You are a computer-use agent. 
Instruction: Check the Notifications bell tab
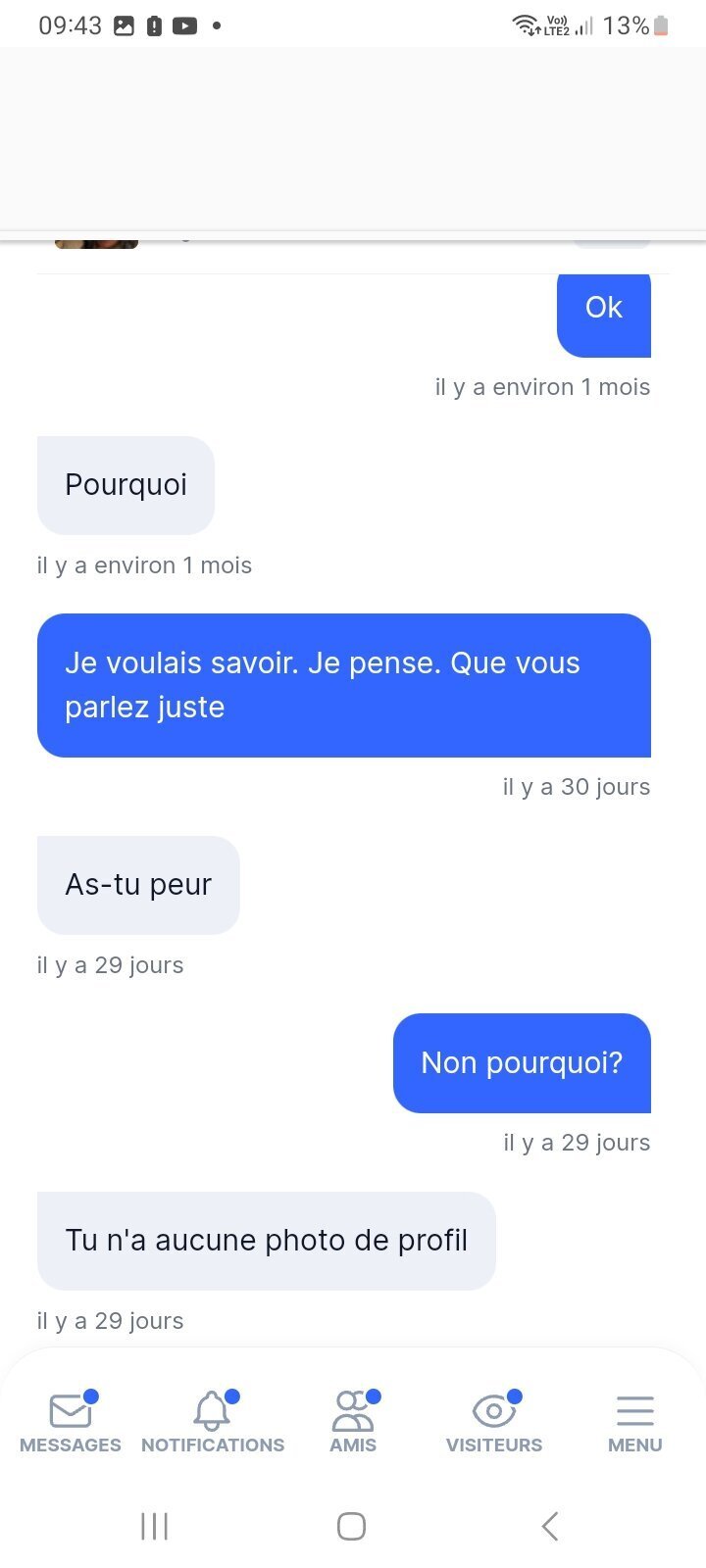coord(212,1422)
